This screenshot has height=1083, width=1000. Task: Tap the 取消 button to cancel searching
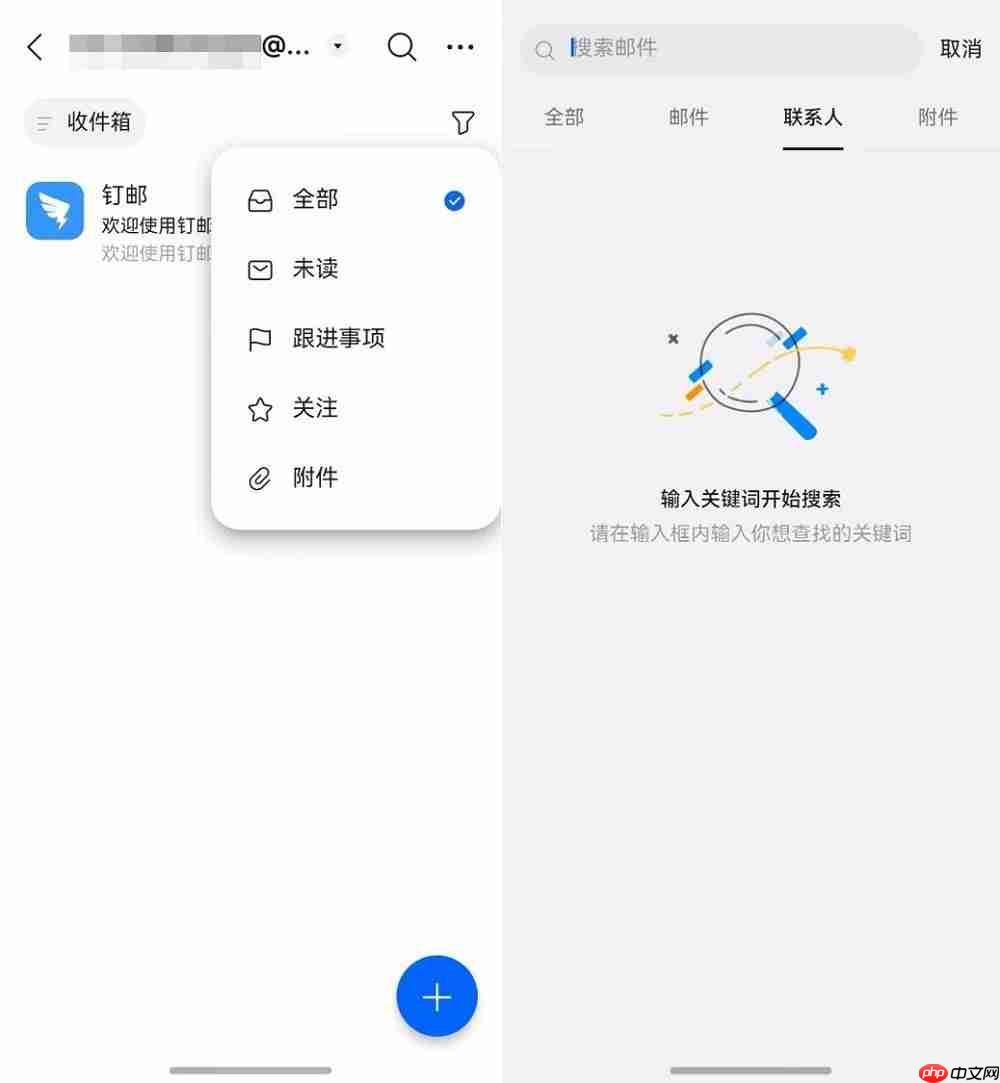(961, 49)
